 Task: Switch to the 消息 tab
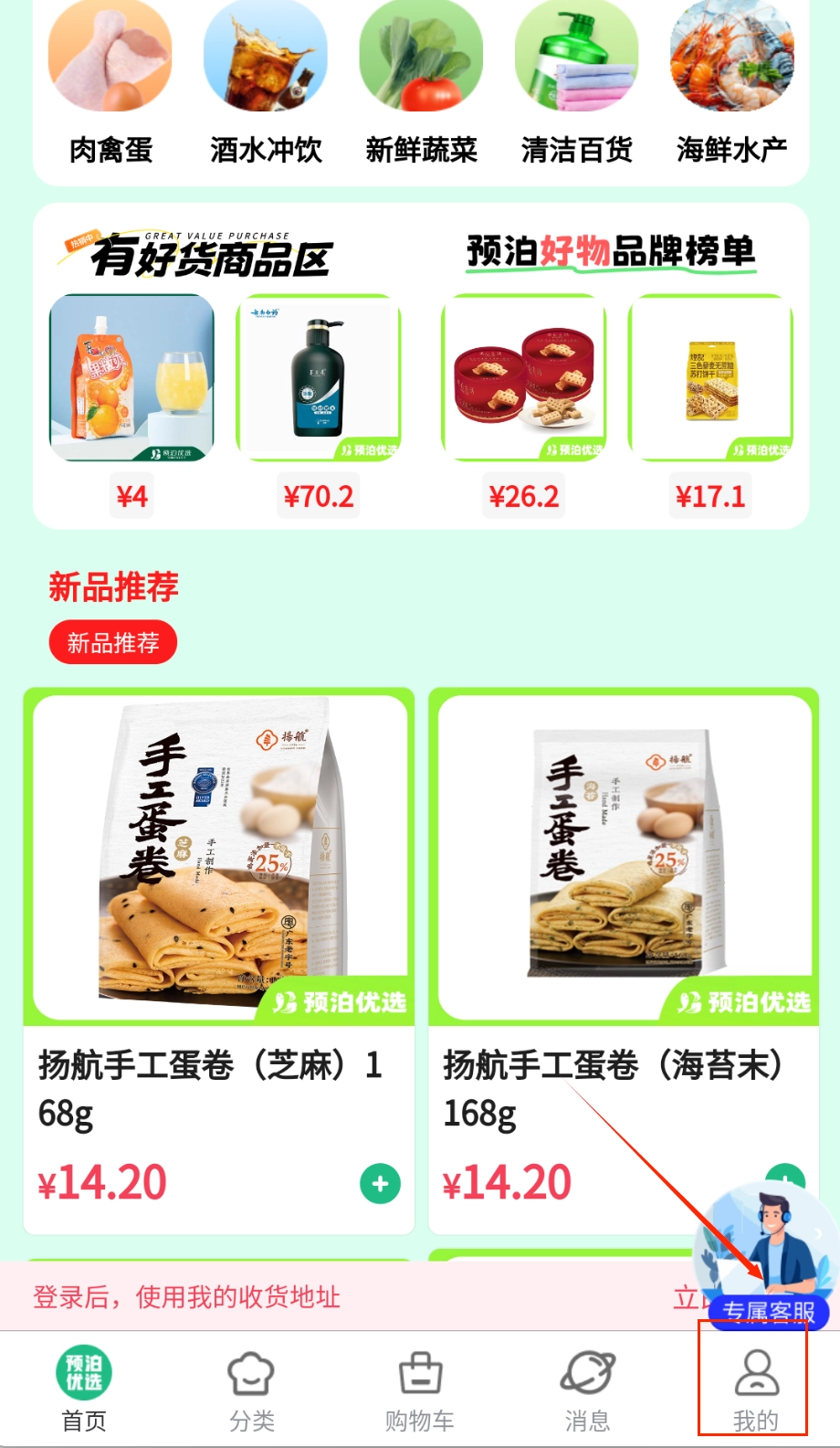[587, 1389]
